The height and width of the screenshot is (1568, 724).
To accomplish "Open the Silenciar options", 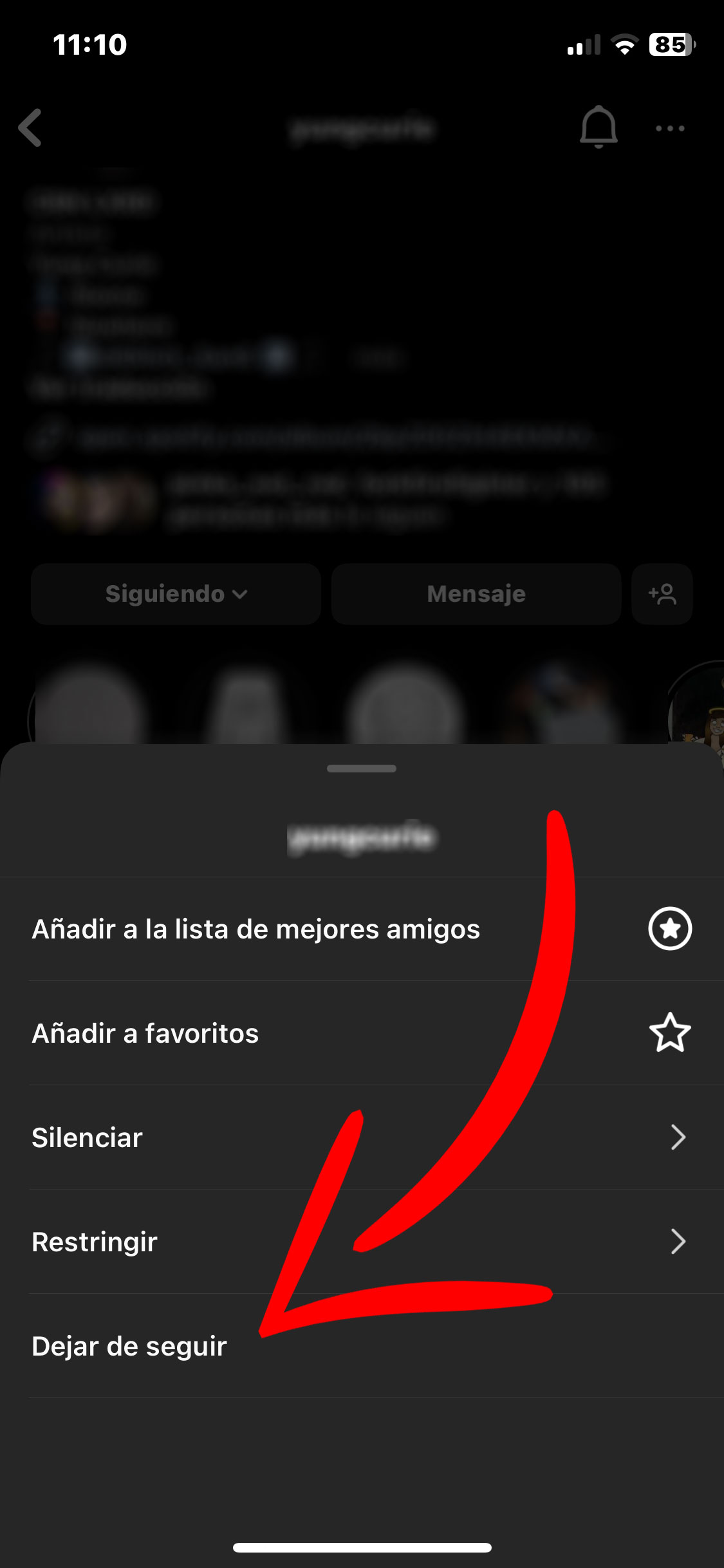I will (x=360, y=1137).
